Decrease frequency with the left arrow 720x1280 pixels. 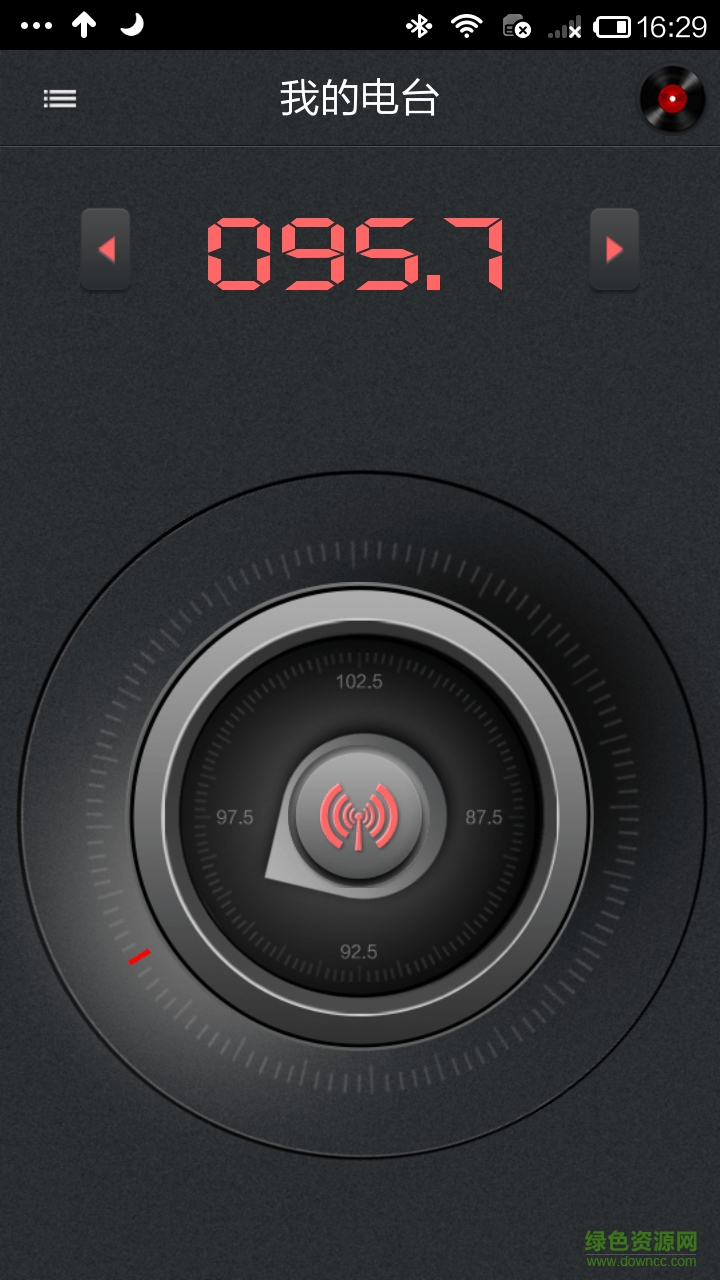tap(106, 249)
